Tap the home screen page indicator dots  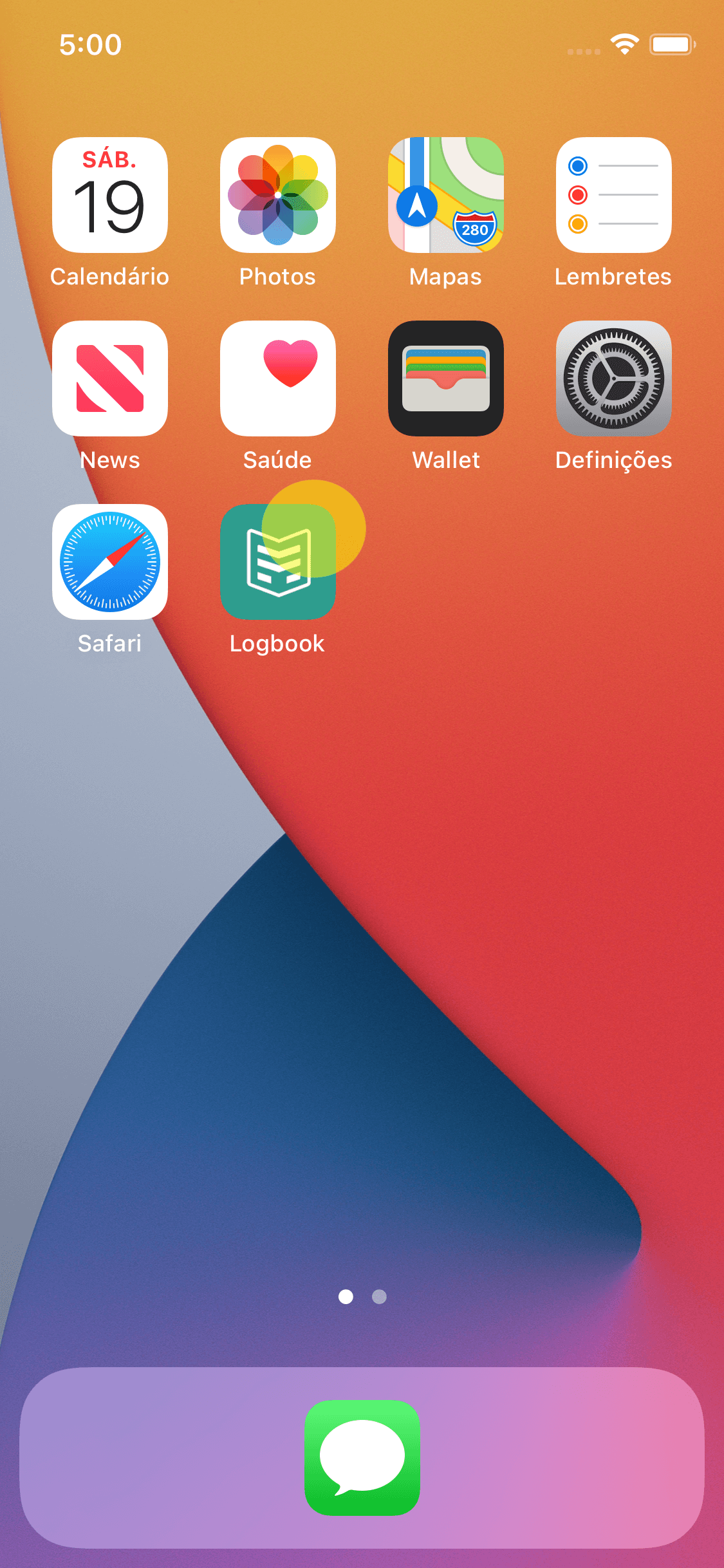pyautogui.click(x=362, y=1296)
